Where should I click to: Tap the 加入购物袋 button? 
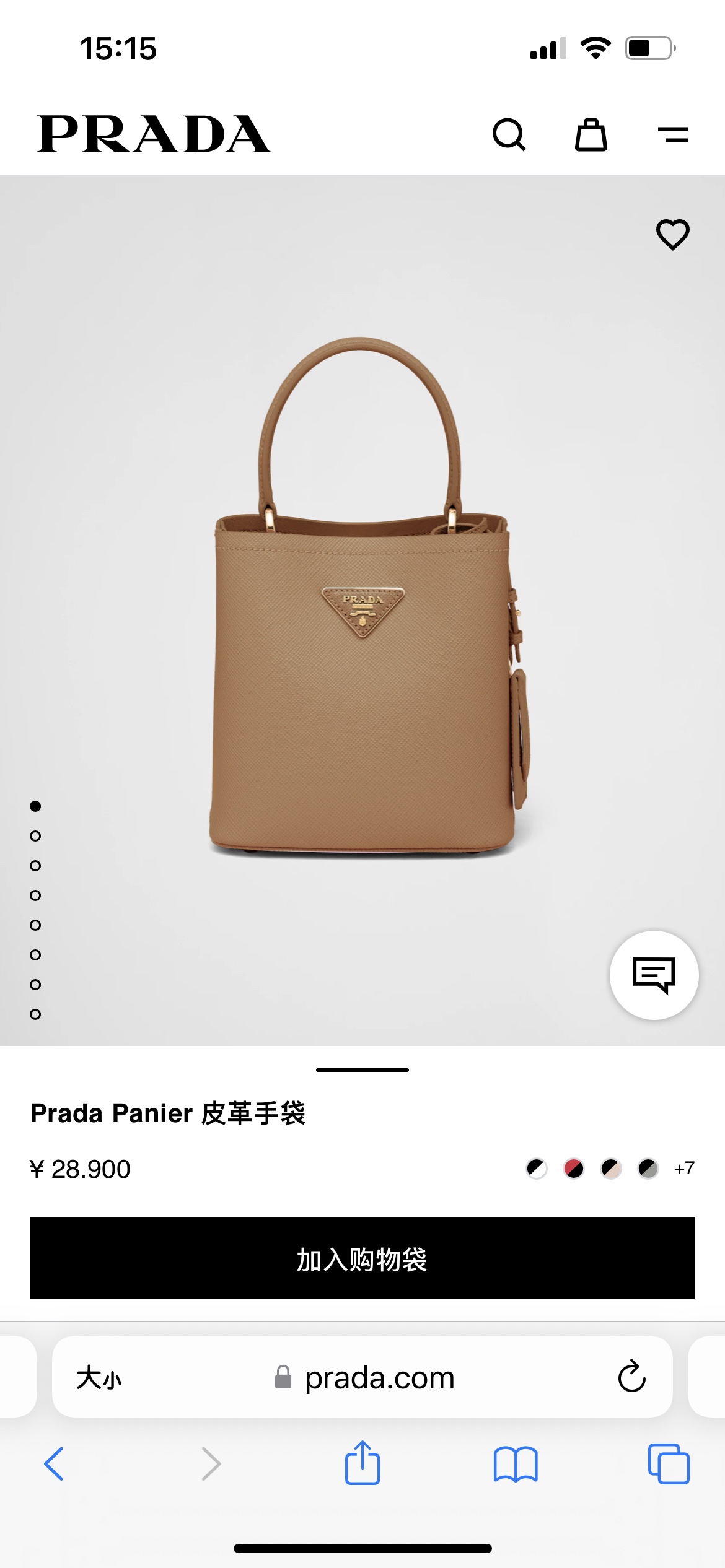coord(362,1258)
